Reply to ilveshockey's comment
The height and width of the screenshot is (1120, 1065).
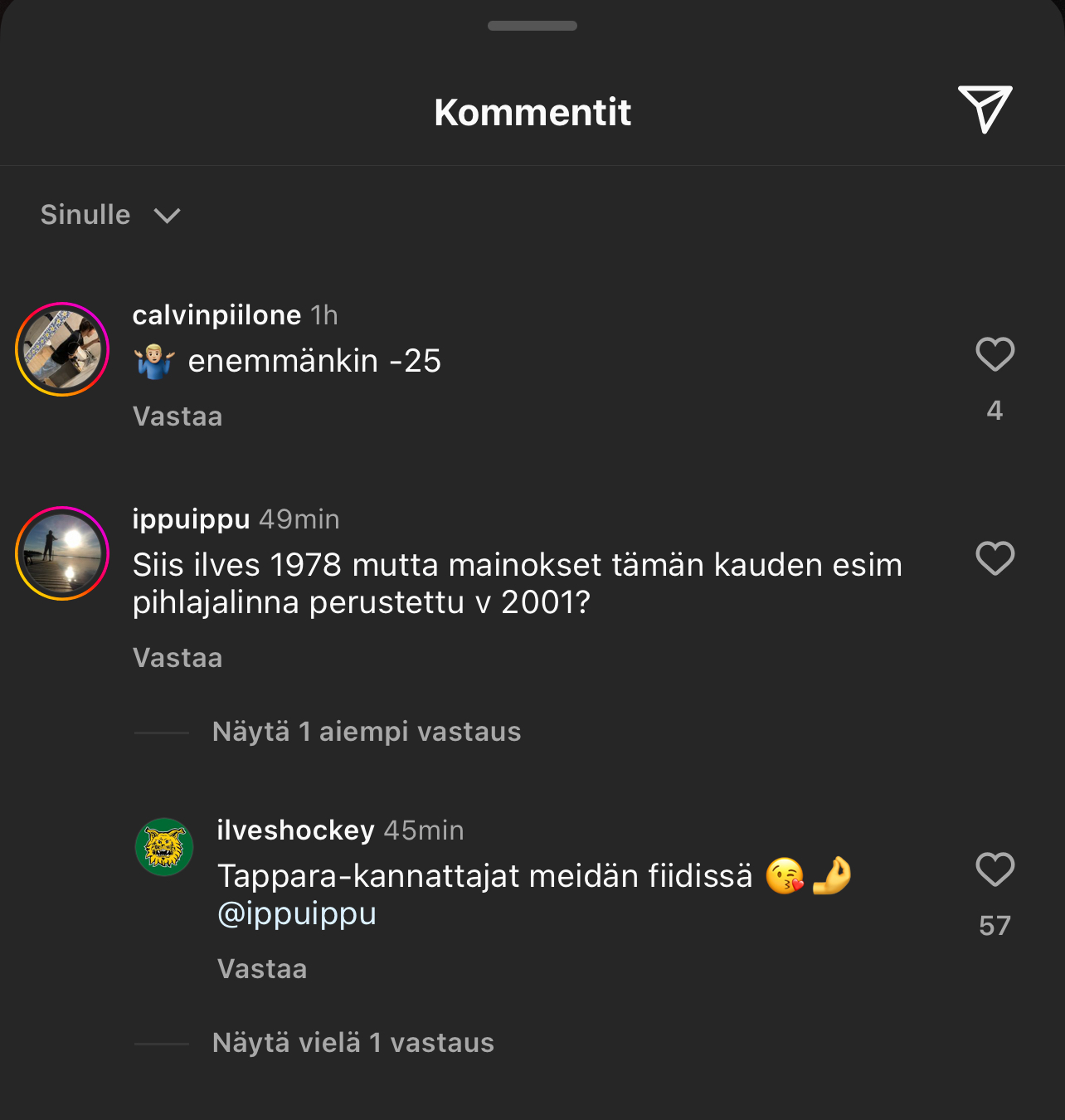pos(262,969)
